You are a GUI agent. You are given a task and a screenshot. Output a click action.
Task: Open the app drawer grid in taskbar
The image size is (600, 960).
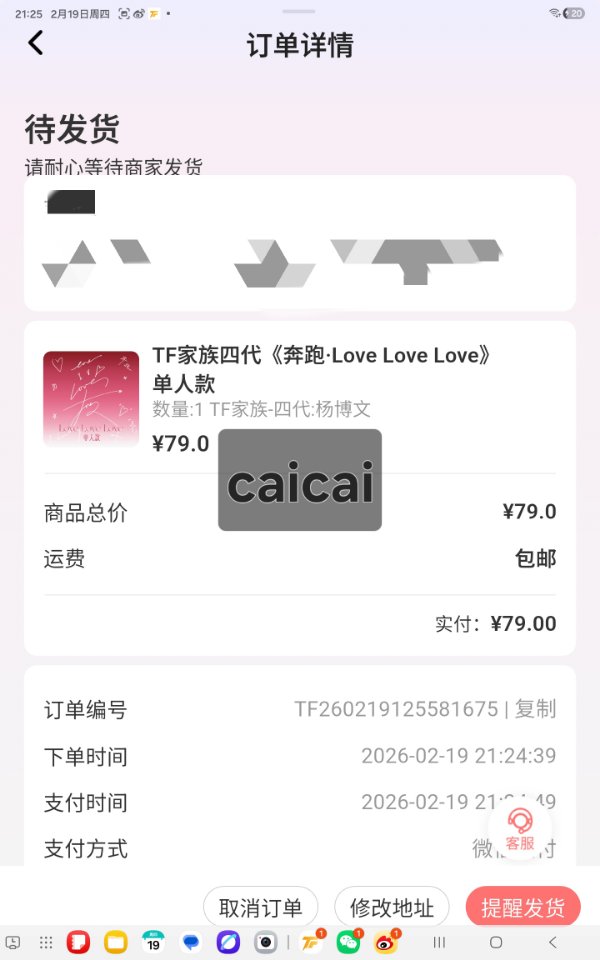46,942
